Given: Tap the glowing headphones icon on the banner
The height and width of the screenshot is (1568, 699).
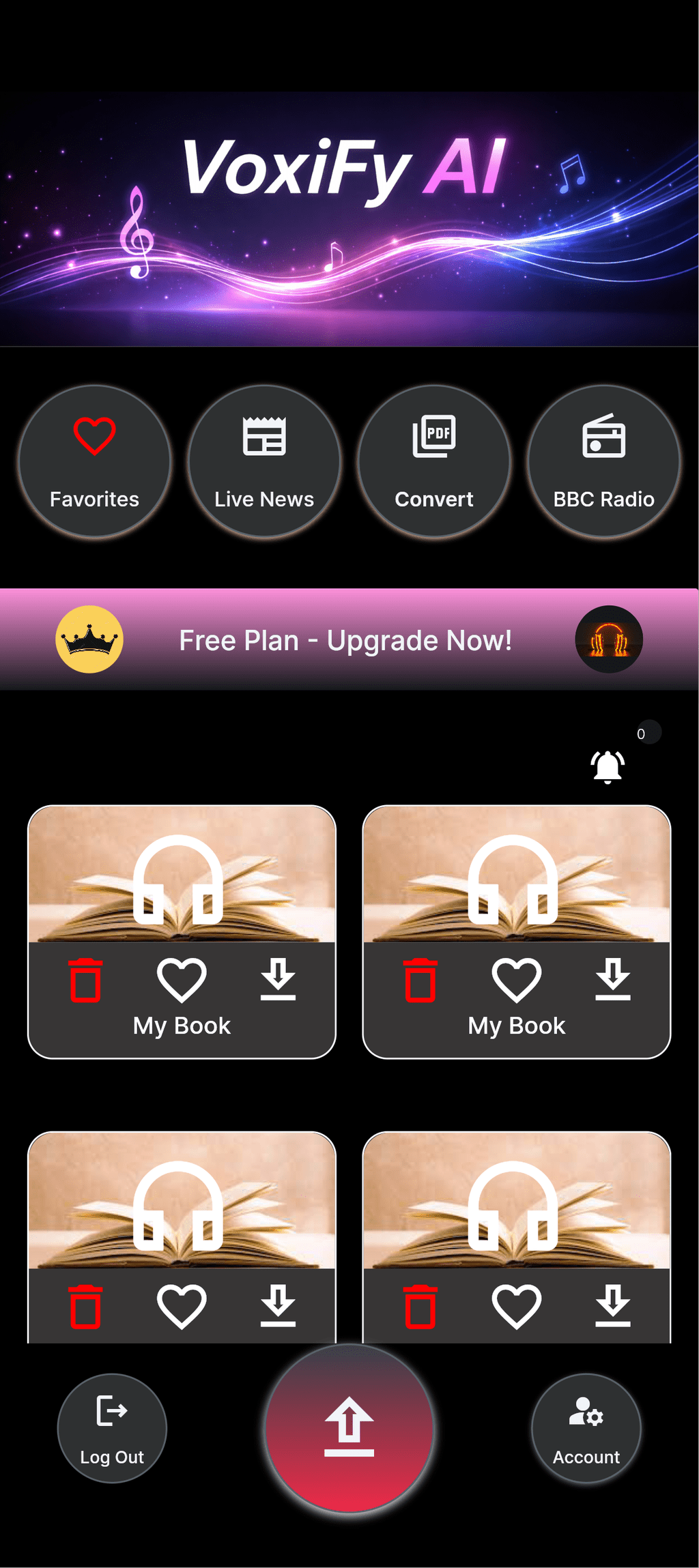Looking at the screenshot, I should coord(609,639).
